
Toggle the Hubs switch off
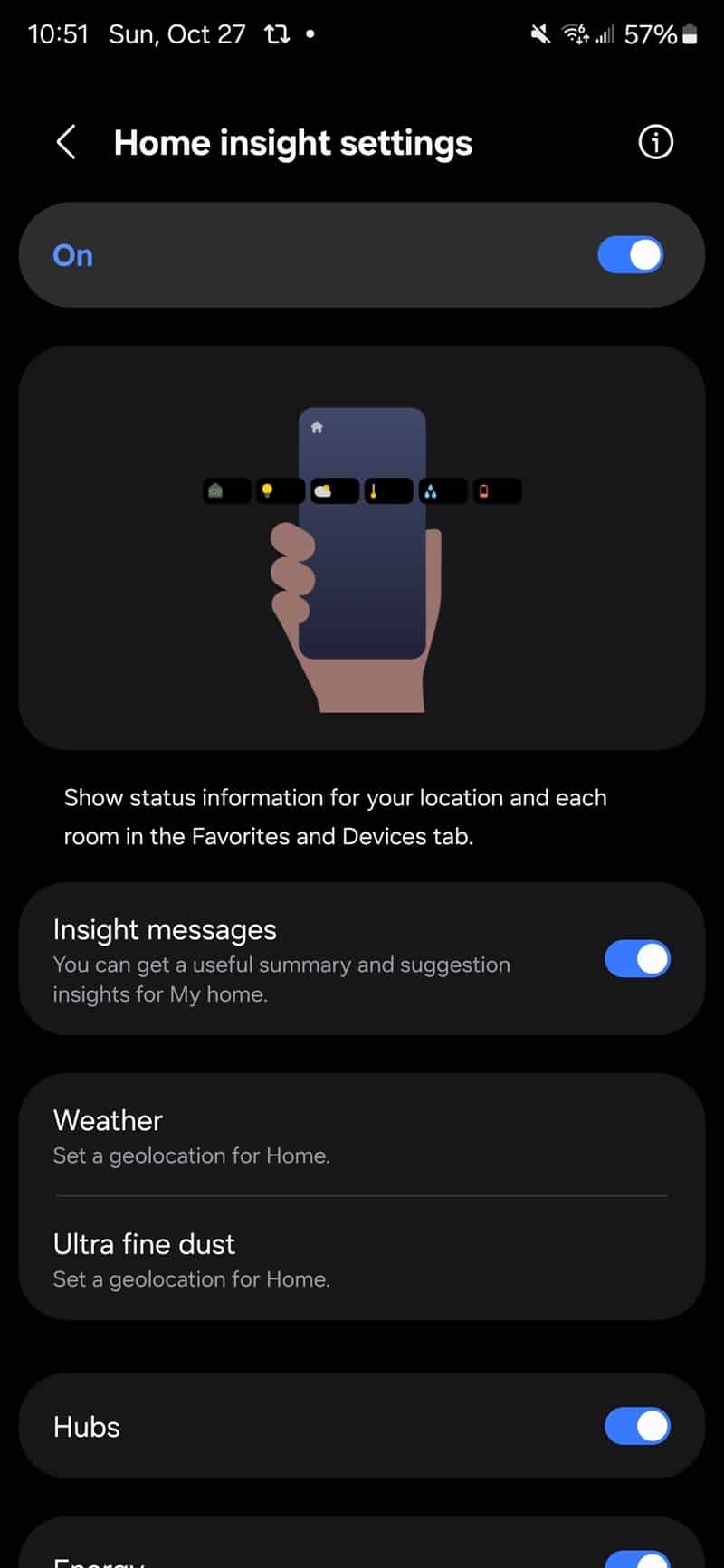coord(637,1427)
